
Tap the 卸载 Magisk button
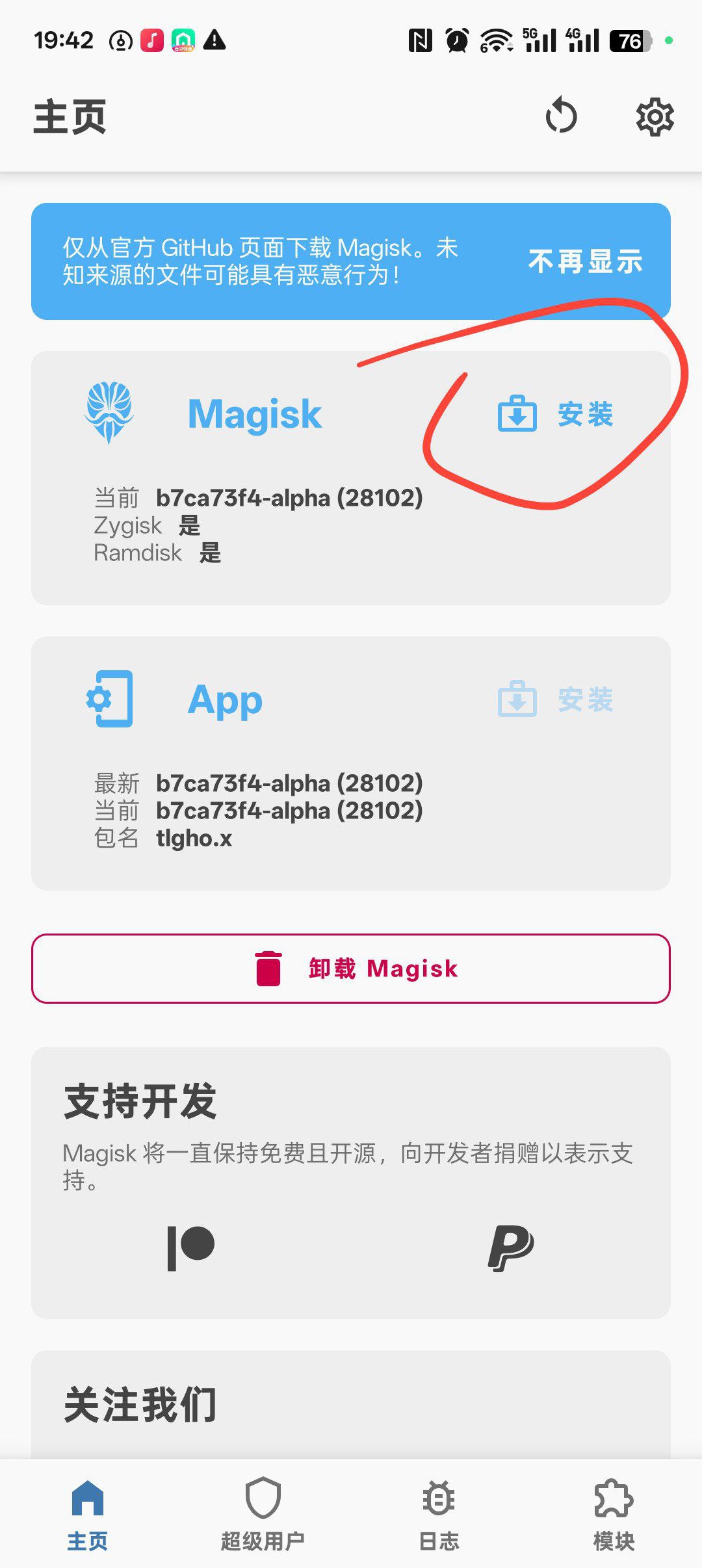(351, 969)
